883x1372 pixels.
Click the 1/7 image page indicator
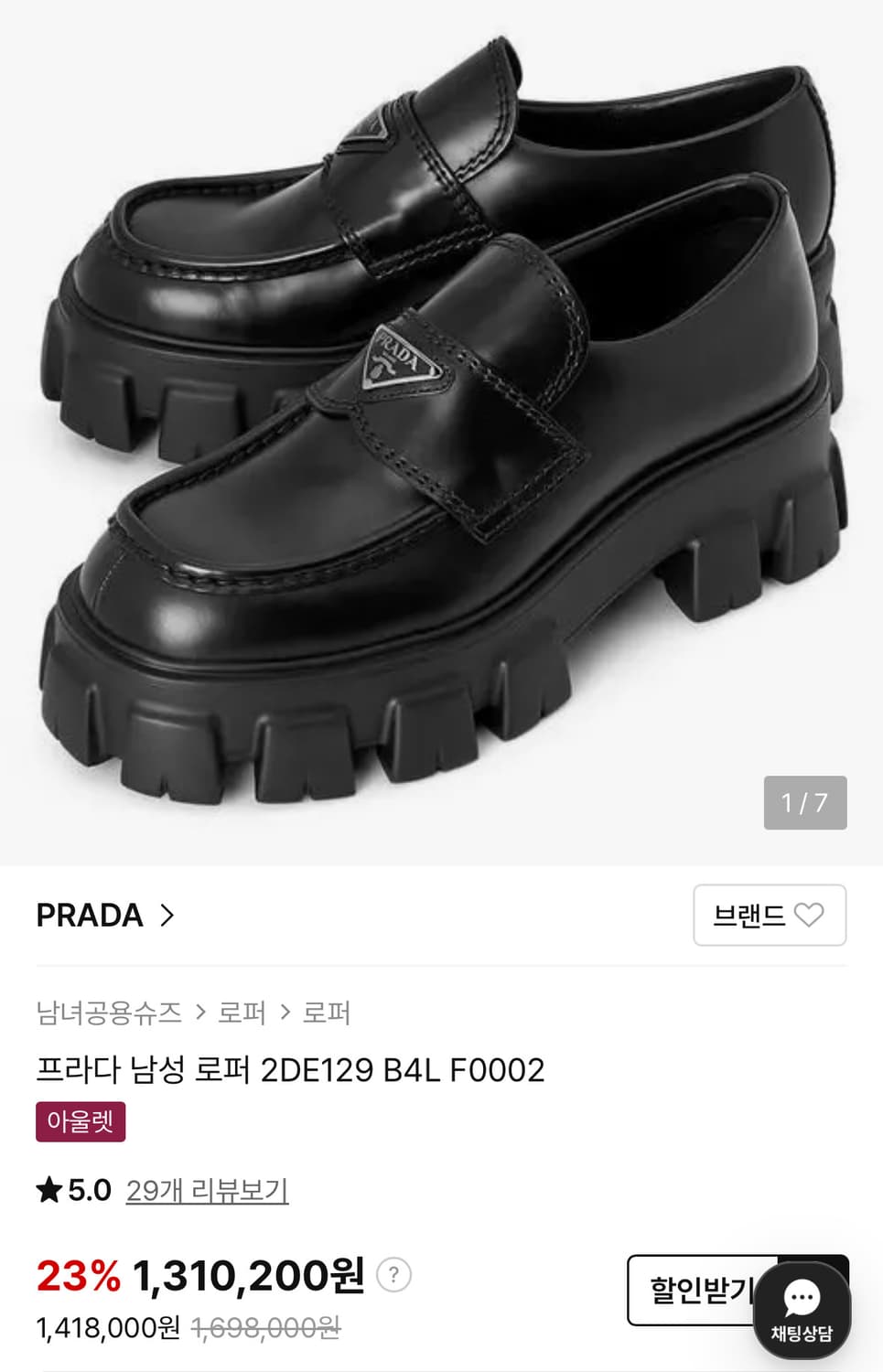click(x=803, y=805)
